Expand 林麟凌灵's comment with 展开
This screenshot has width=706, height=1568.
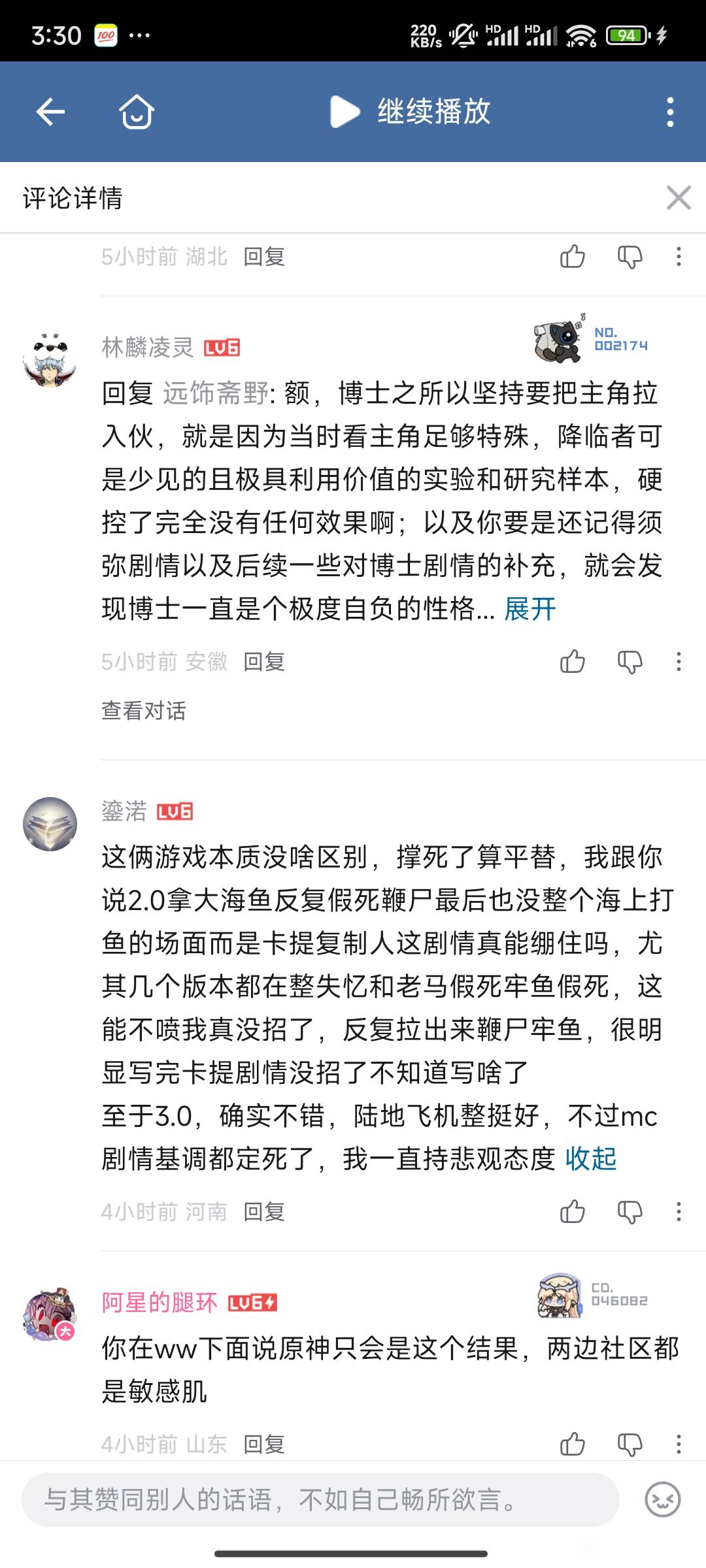[529, 610]
